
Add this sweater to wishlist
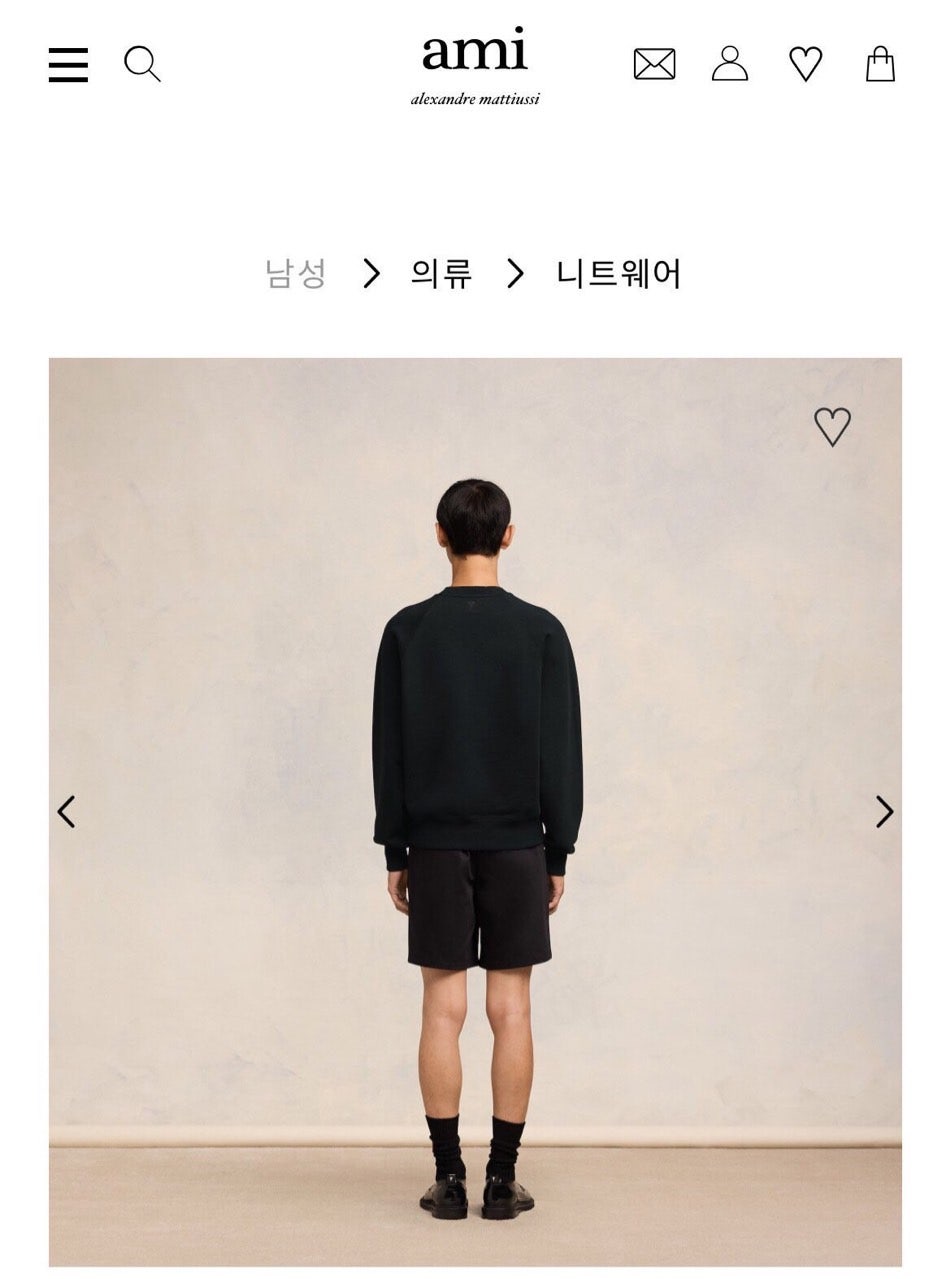tap(832, 427)
